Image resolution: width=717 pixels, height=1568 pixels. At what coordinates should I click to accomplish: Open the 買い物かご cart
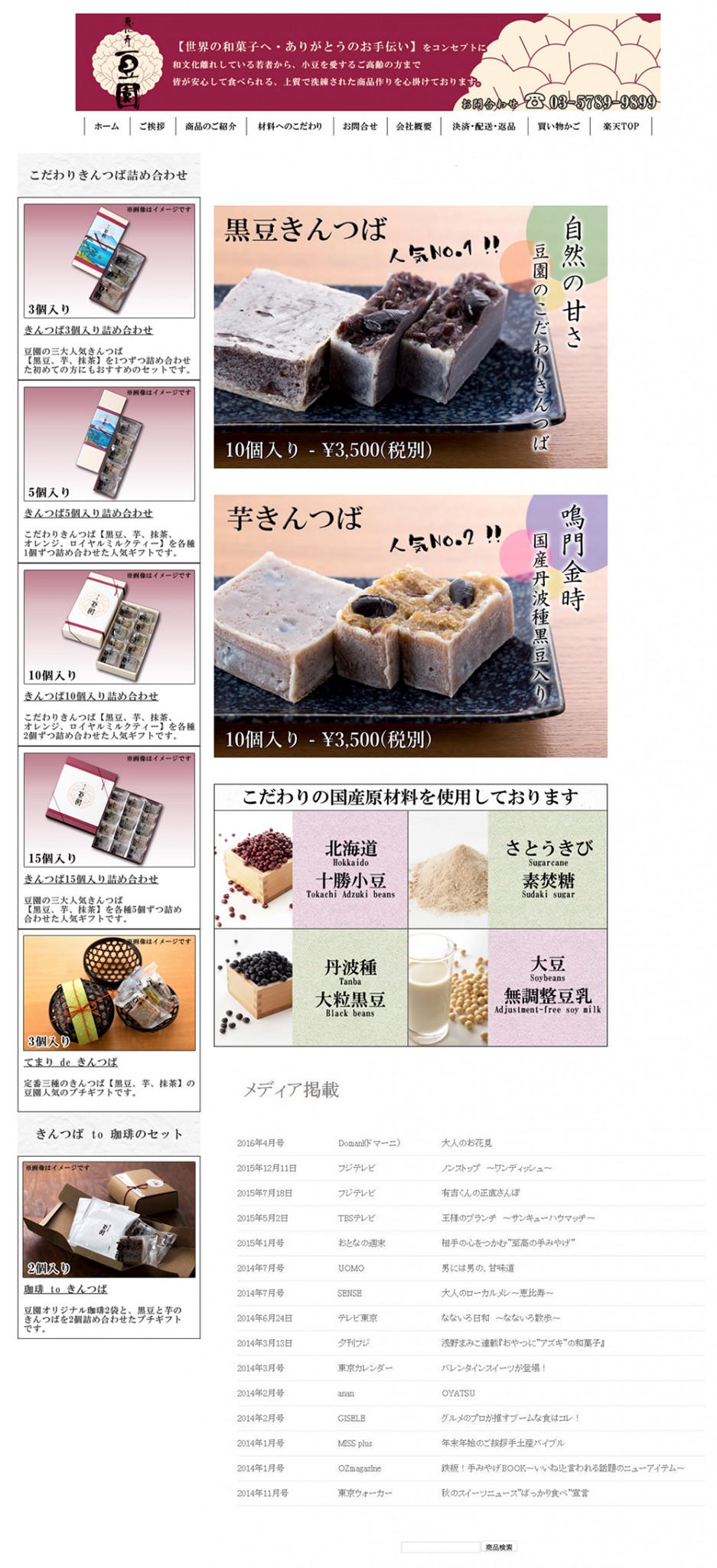pos(559,126)
